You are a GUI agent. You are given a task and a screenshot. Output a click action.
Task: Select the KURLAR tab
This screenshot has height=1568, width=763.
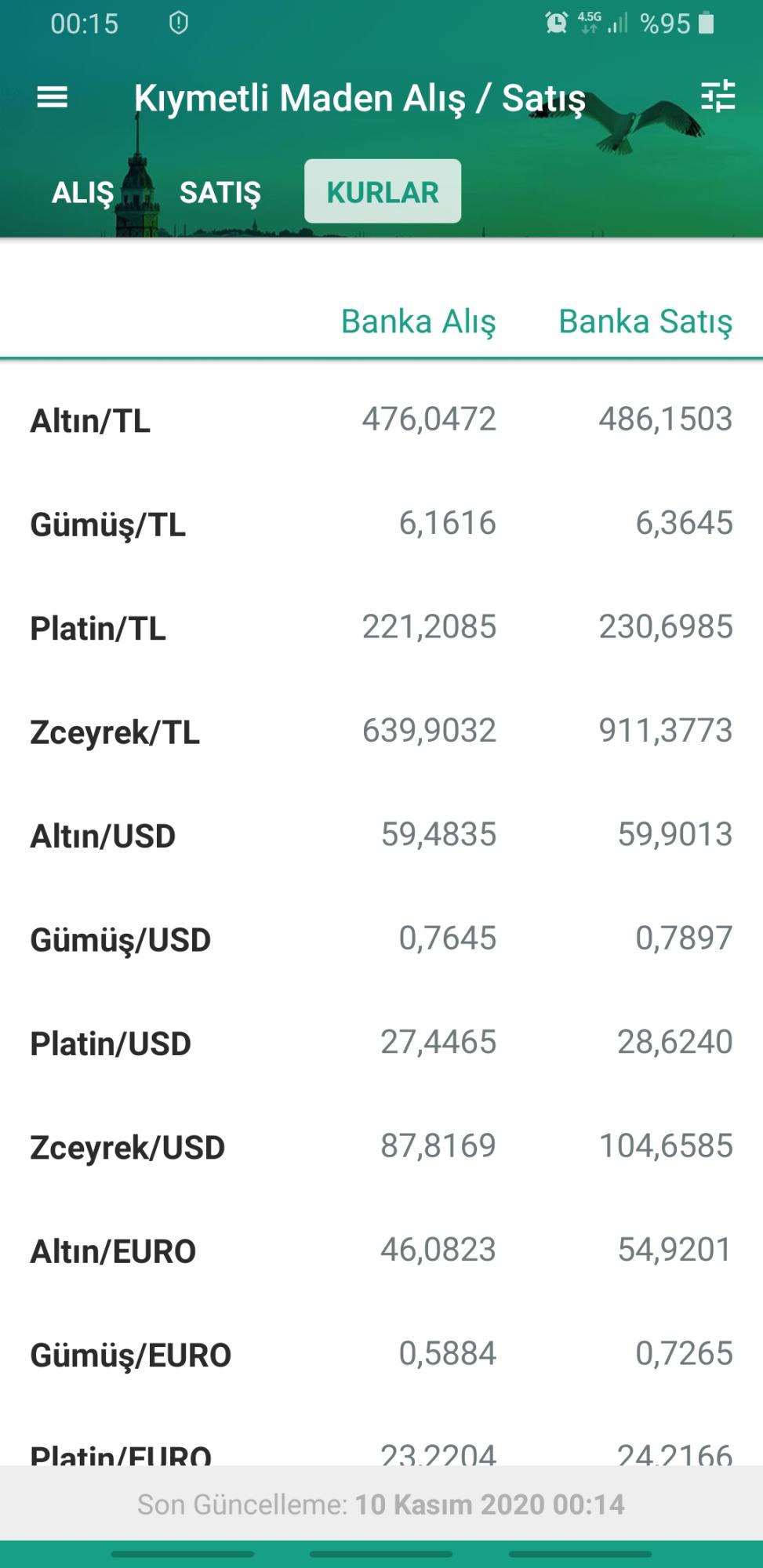(383, 191)
